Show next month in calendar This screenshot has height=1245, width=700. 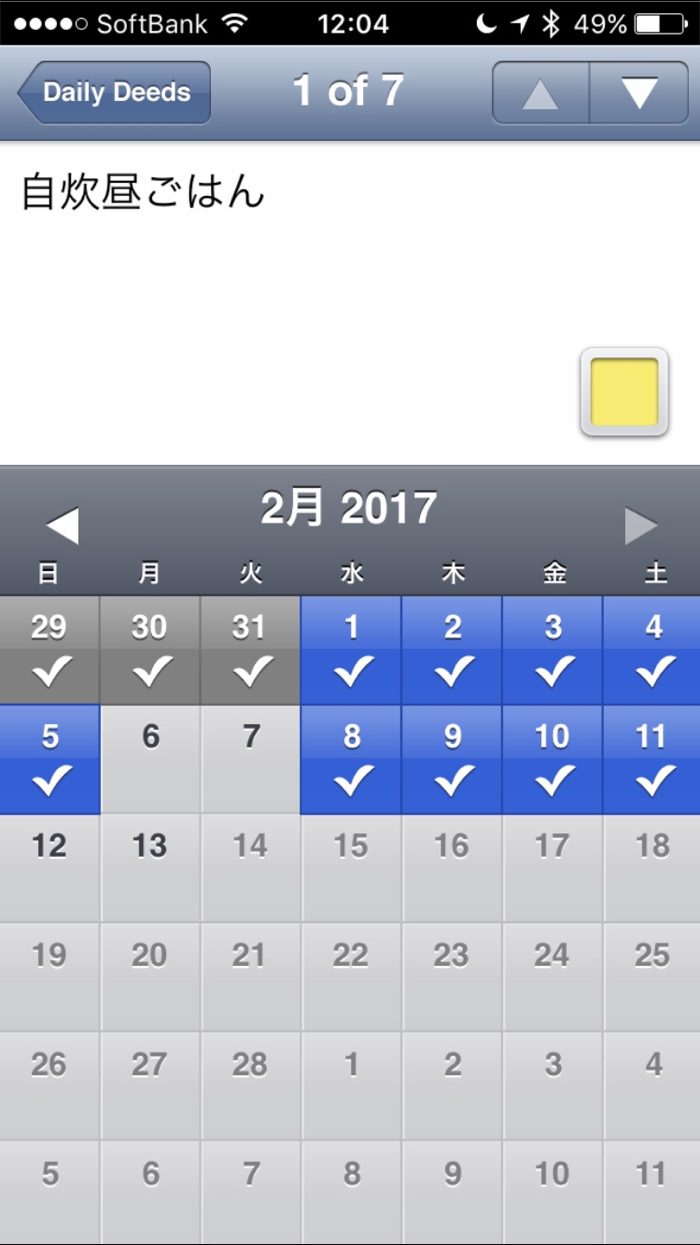640,525
